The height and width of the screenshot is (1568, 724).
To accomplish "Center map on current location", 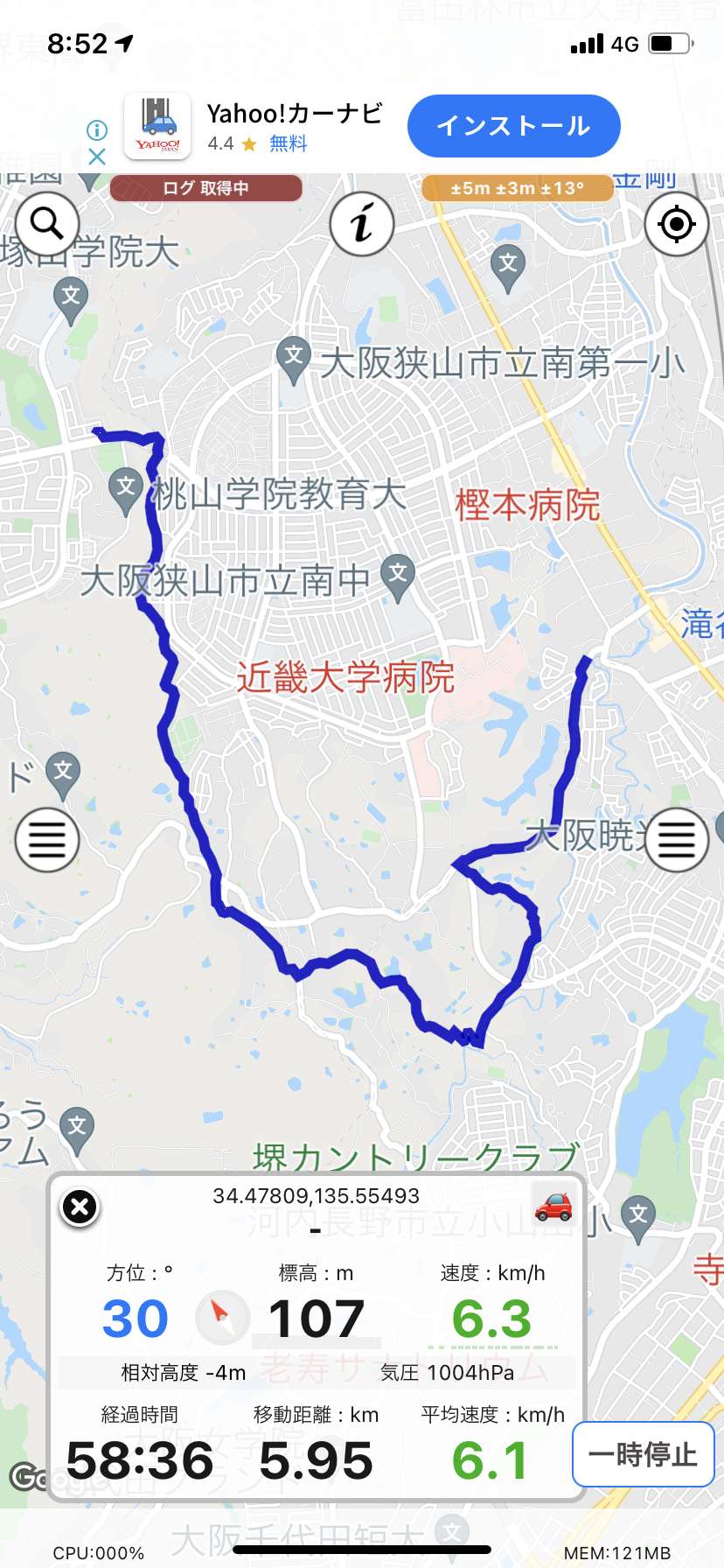I will click(676, 224).
